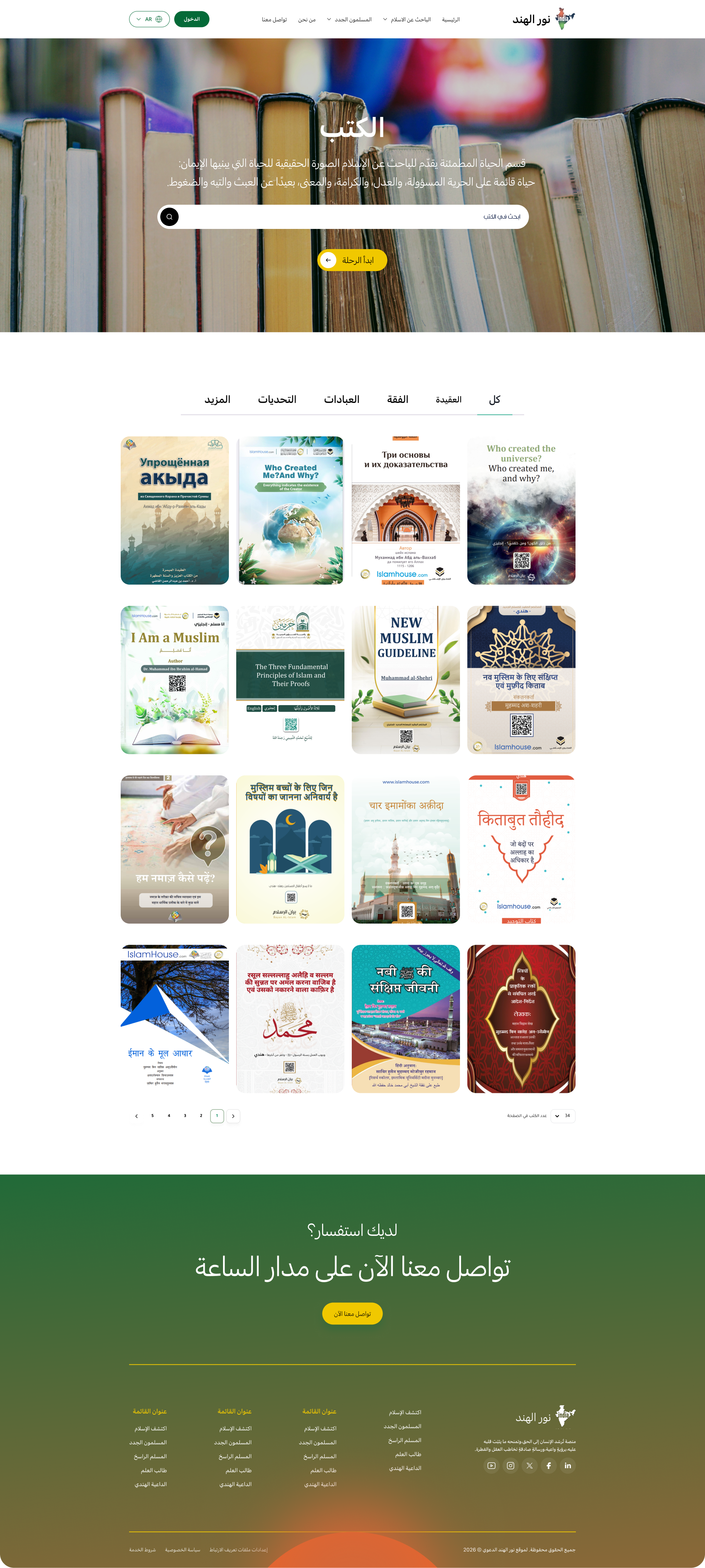Open the سياسة الخصوصية link

point(183,1550)
